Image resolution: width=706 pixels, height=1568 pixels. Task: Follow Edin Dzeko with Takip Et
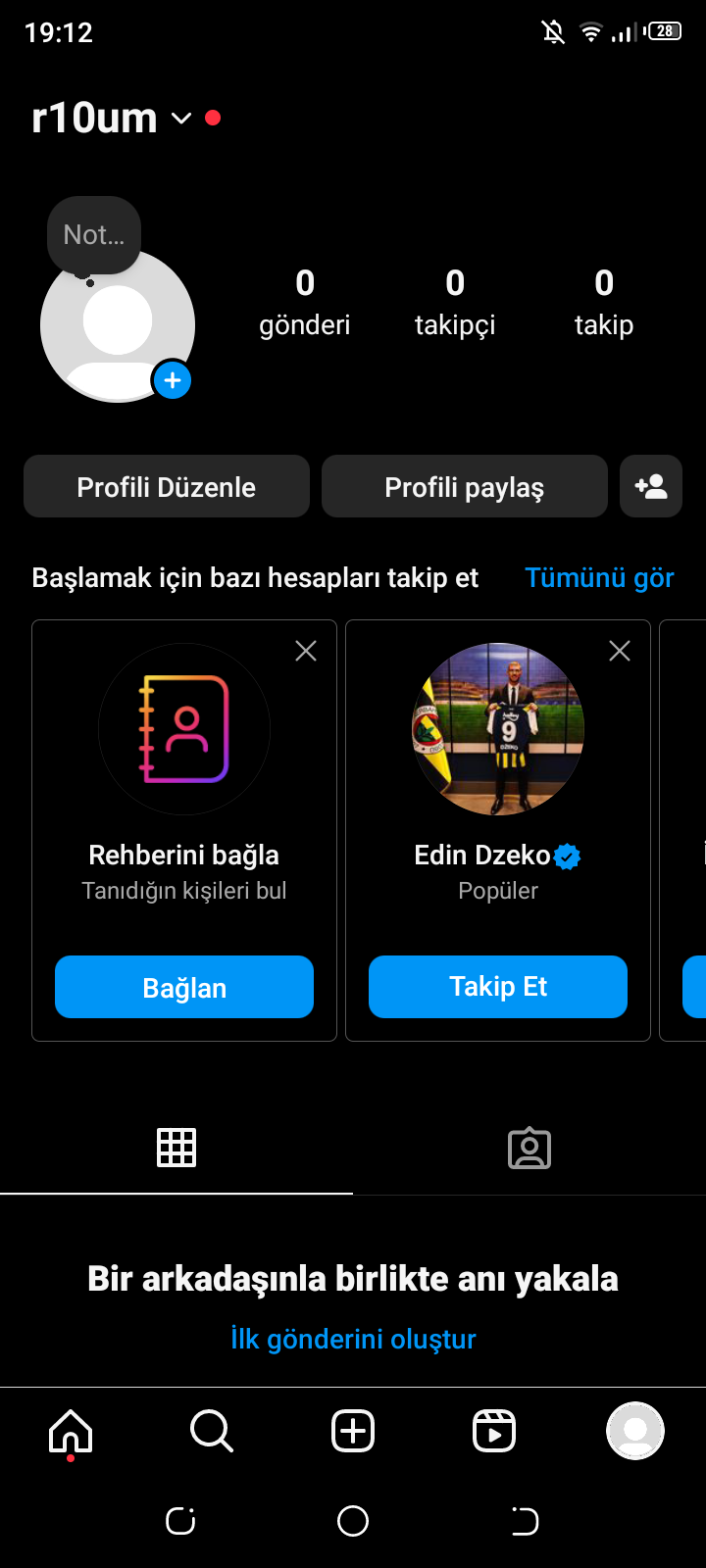(498, 987)
